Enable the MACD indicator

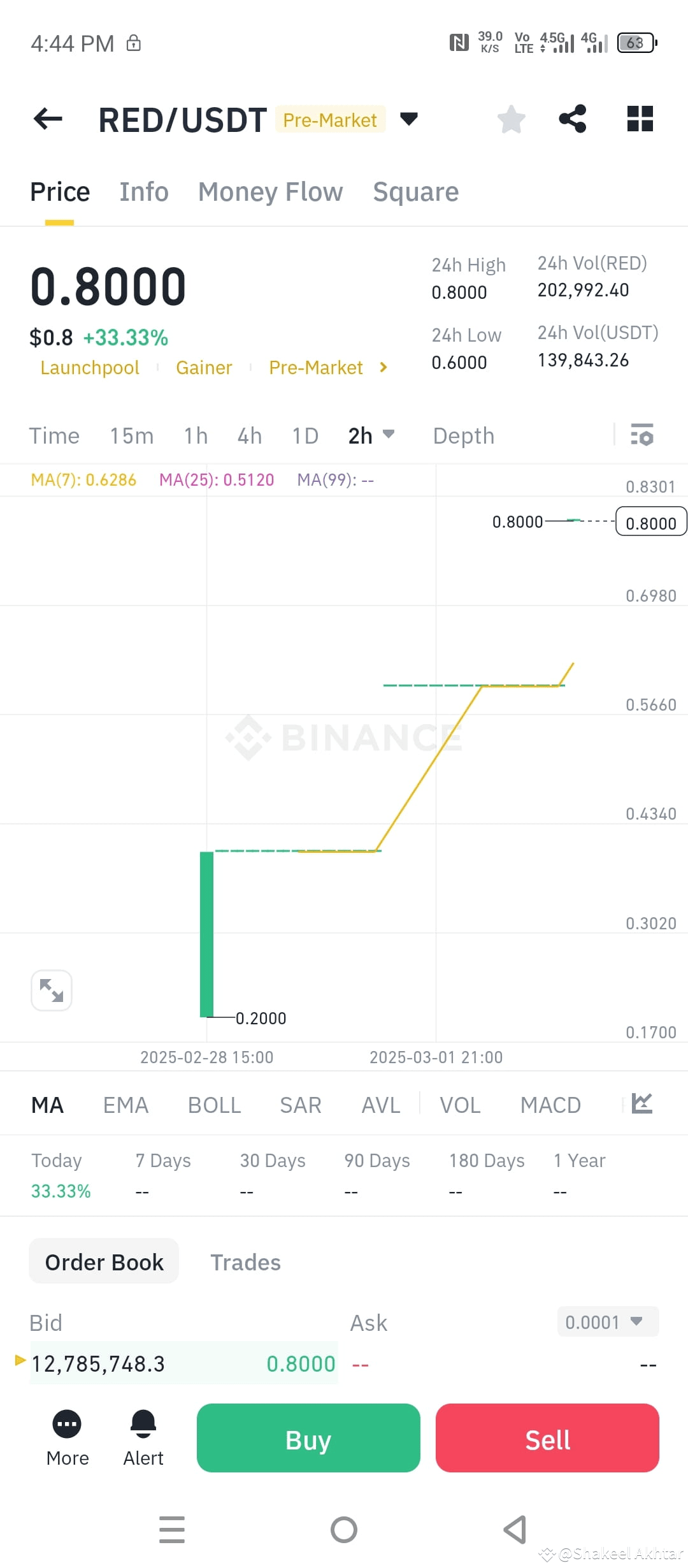tap(550, 1105)
